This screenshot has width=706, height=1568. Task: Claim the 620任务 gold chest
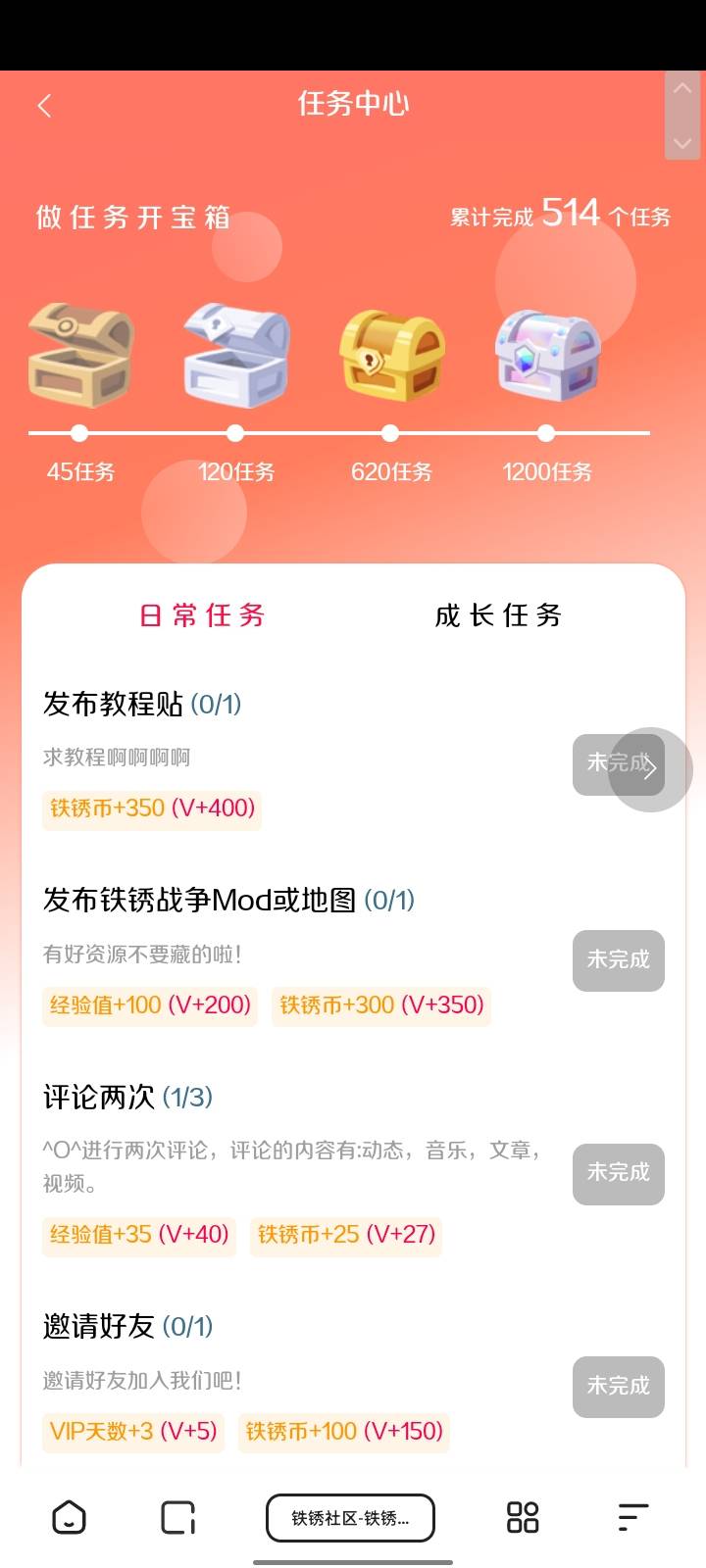pos(391,355)
